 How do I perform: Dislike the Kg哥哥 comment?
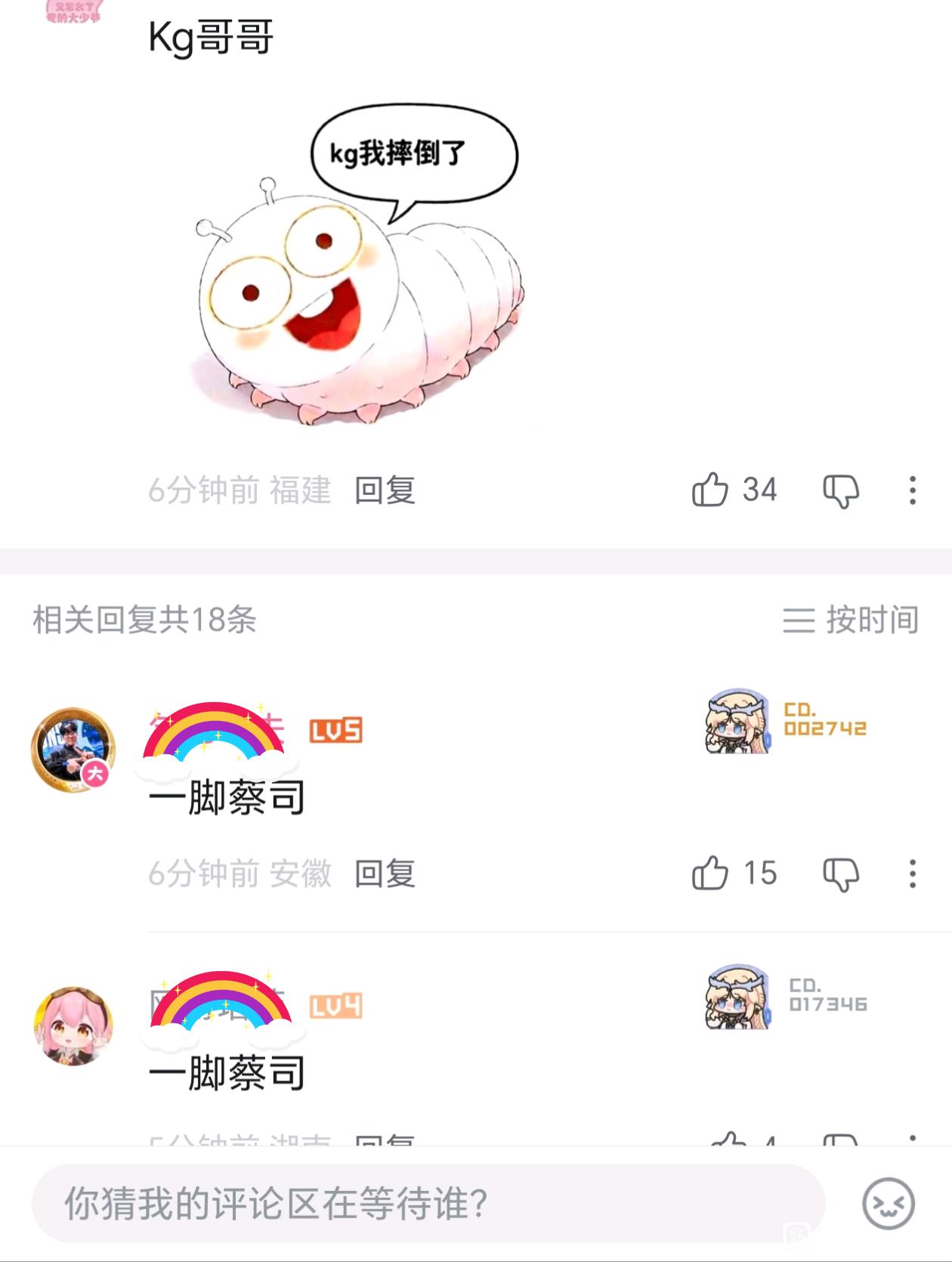coord(841,490)
